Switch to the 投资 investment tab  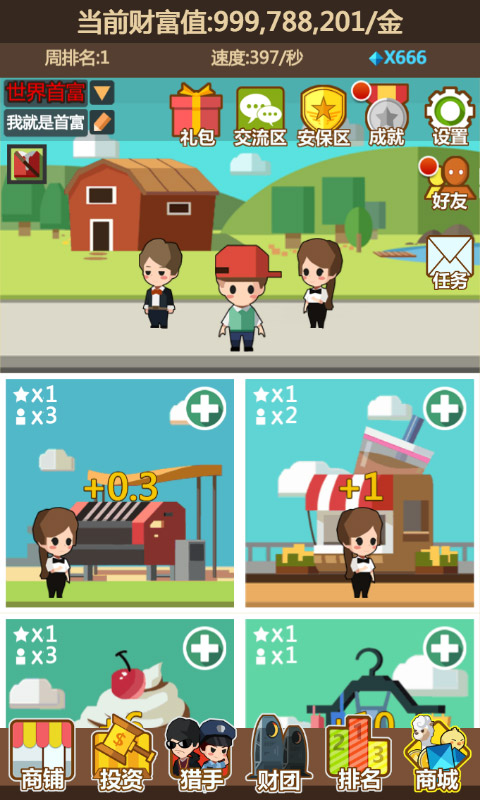click(121, 755)
